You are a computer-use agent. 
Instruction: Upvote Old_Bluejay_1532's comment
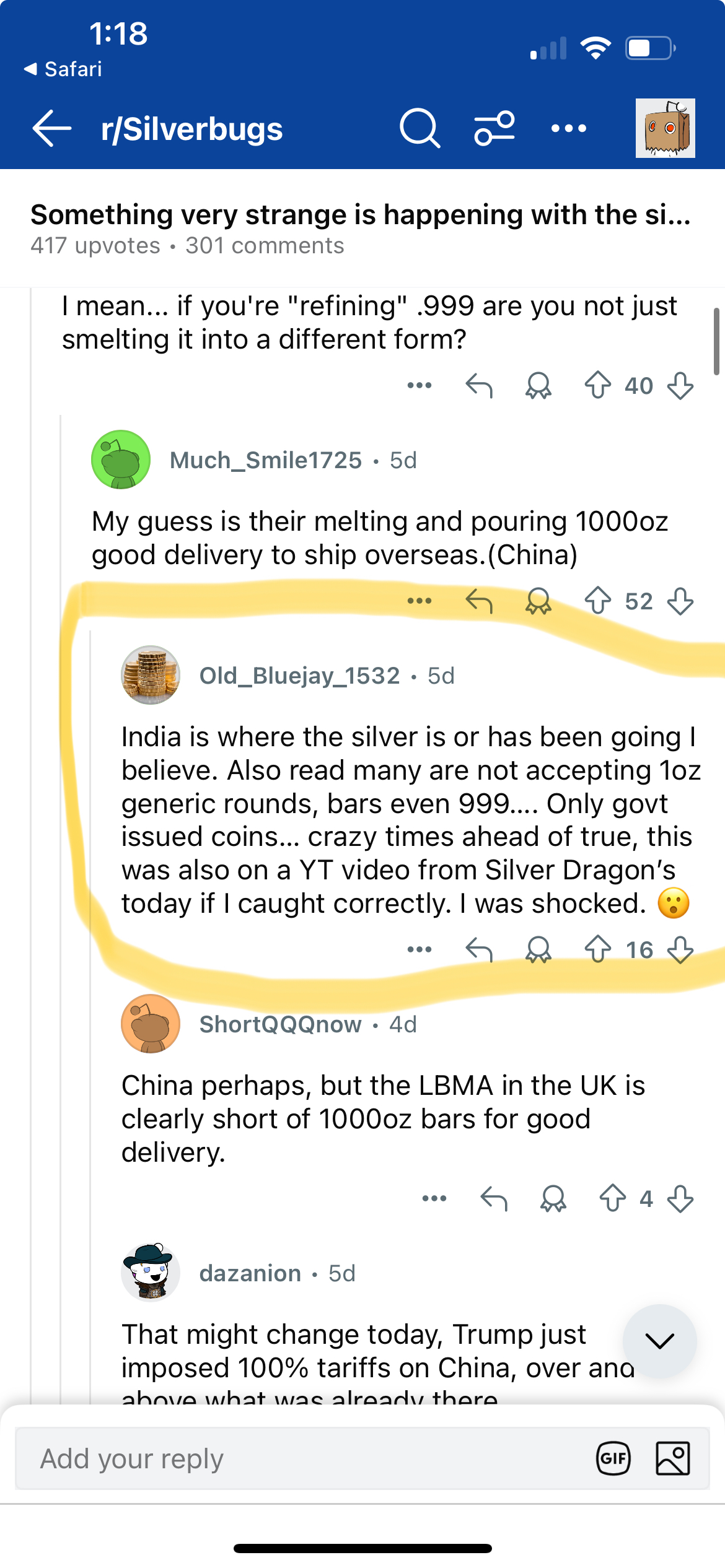(597, 949)
